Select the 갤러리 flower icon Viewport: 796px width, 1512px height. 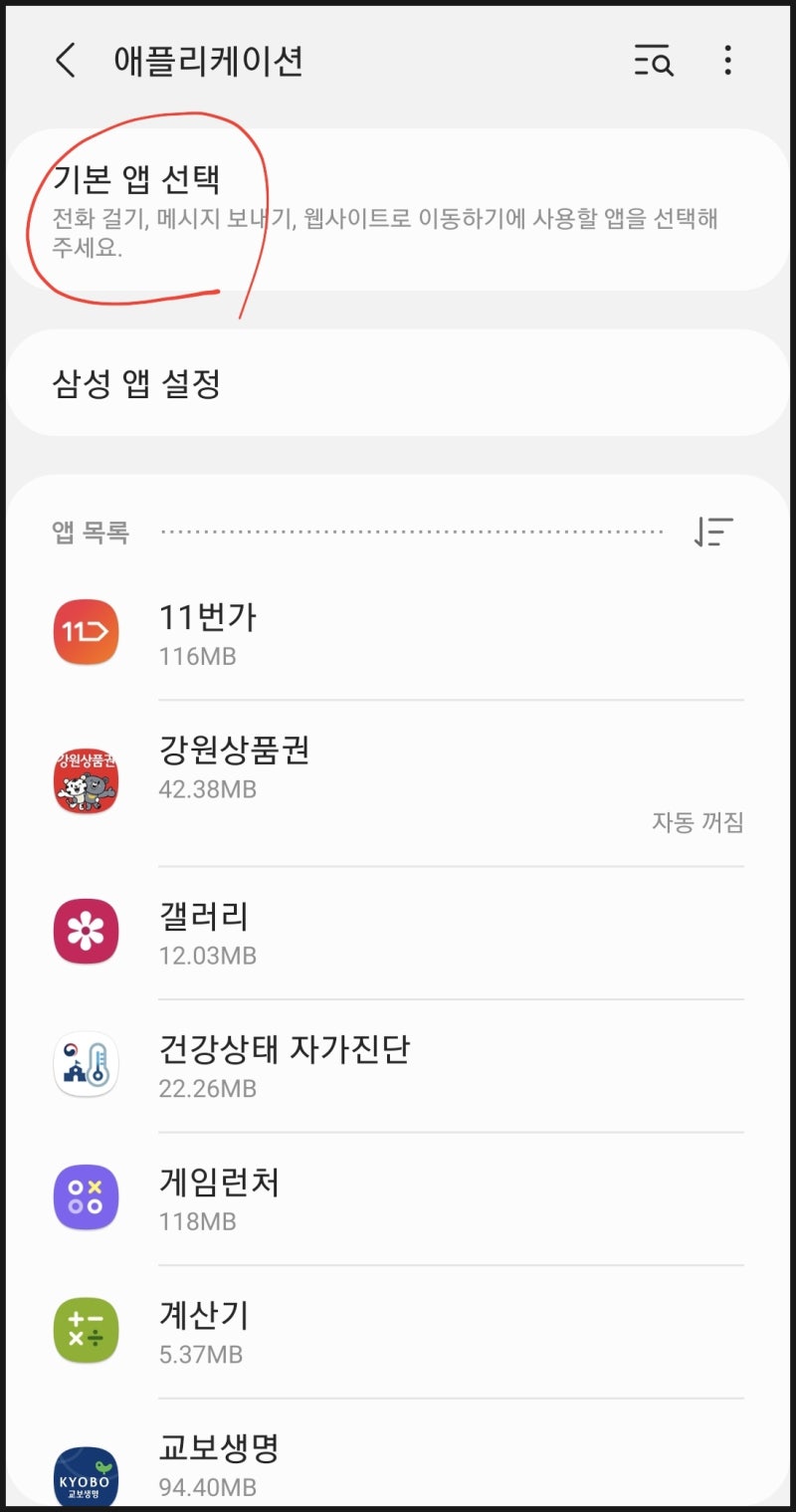tap(85, 931)
